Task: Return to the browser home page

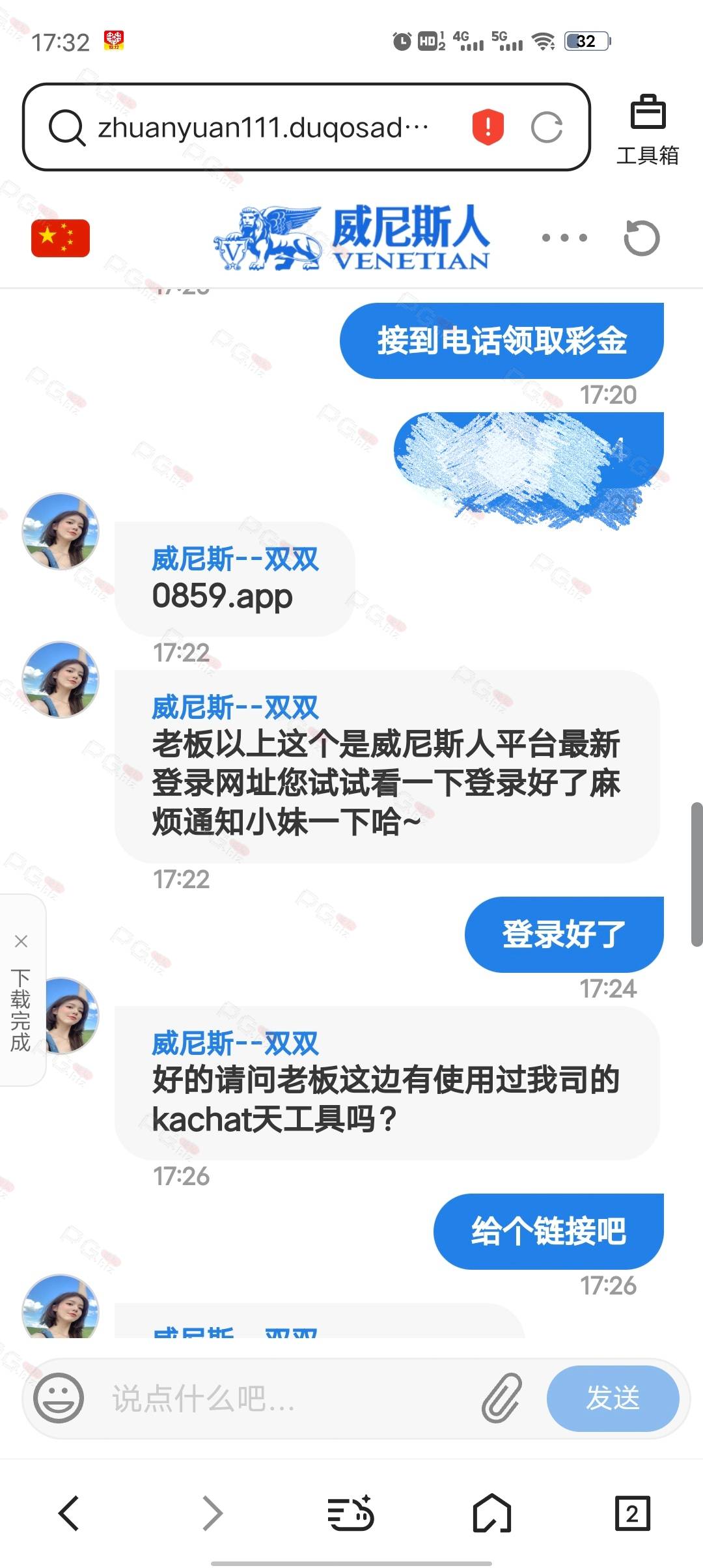Action: (x=491, y=1513)
